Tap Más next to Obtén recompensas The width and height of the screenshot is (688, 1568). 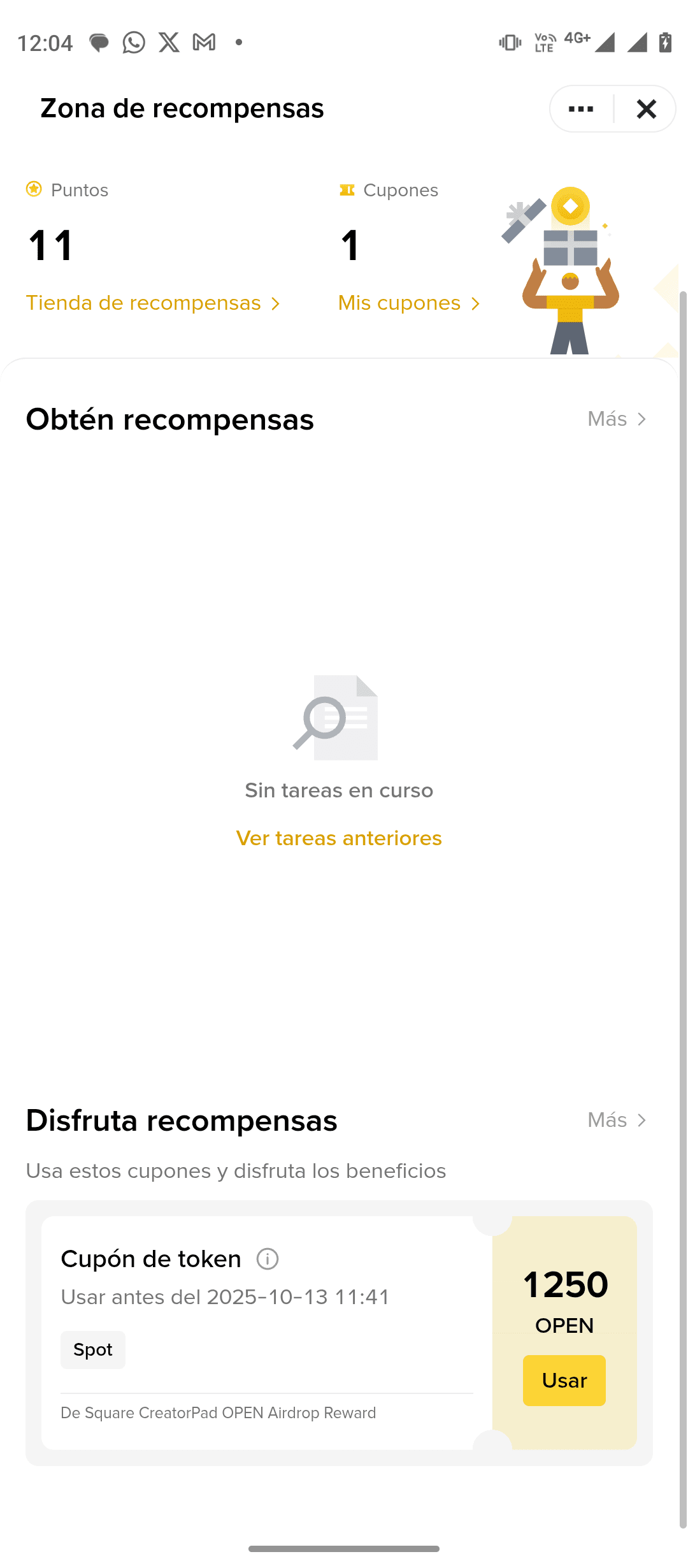[617, 419]
